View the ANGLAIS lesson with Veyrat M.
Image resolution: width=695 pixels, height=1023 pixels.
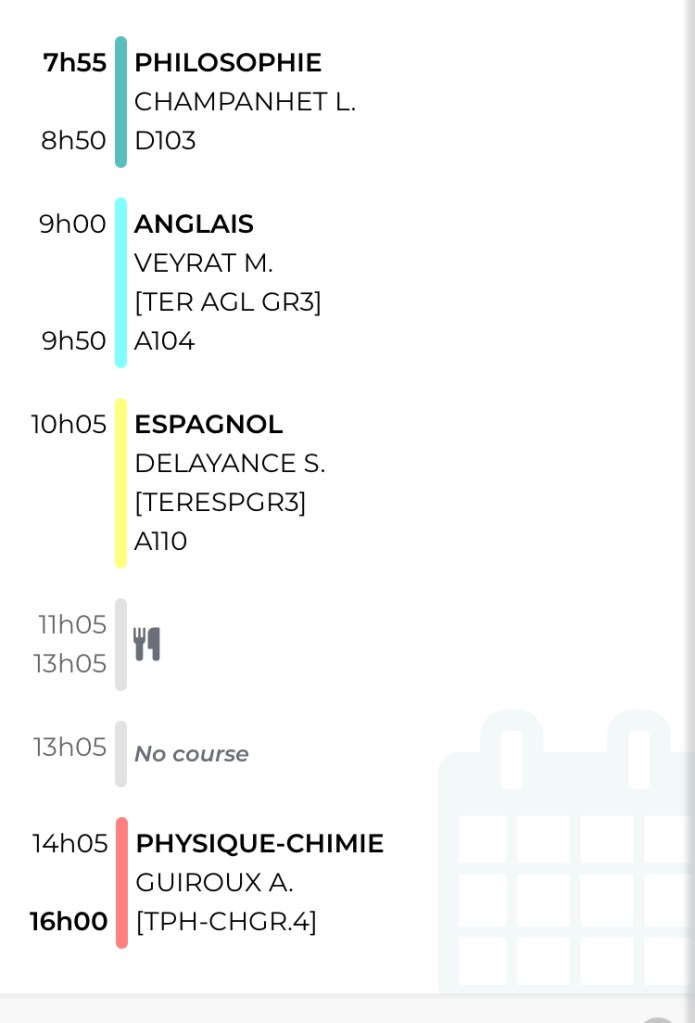tap(194, 225)
